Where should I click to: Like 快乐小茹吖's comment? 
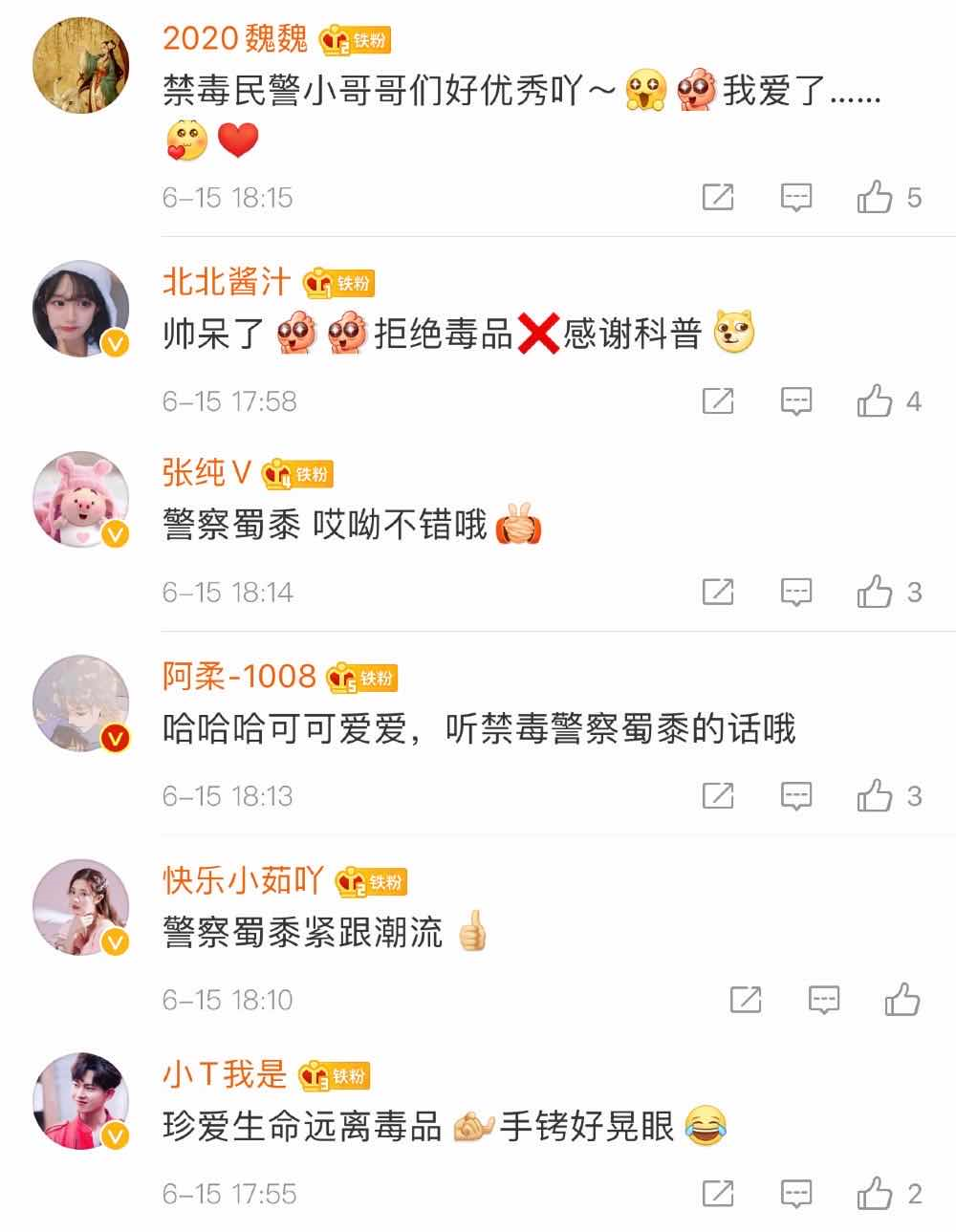(902, 1000)
